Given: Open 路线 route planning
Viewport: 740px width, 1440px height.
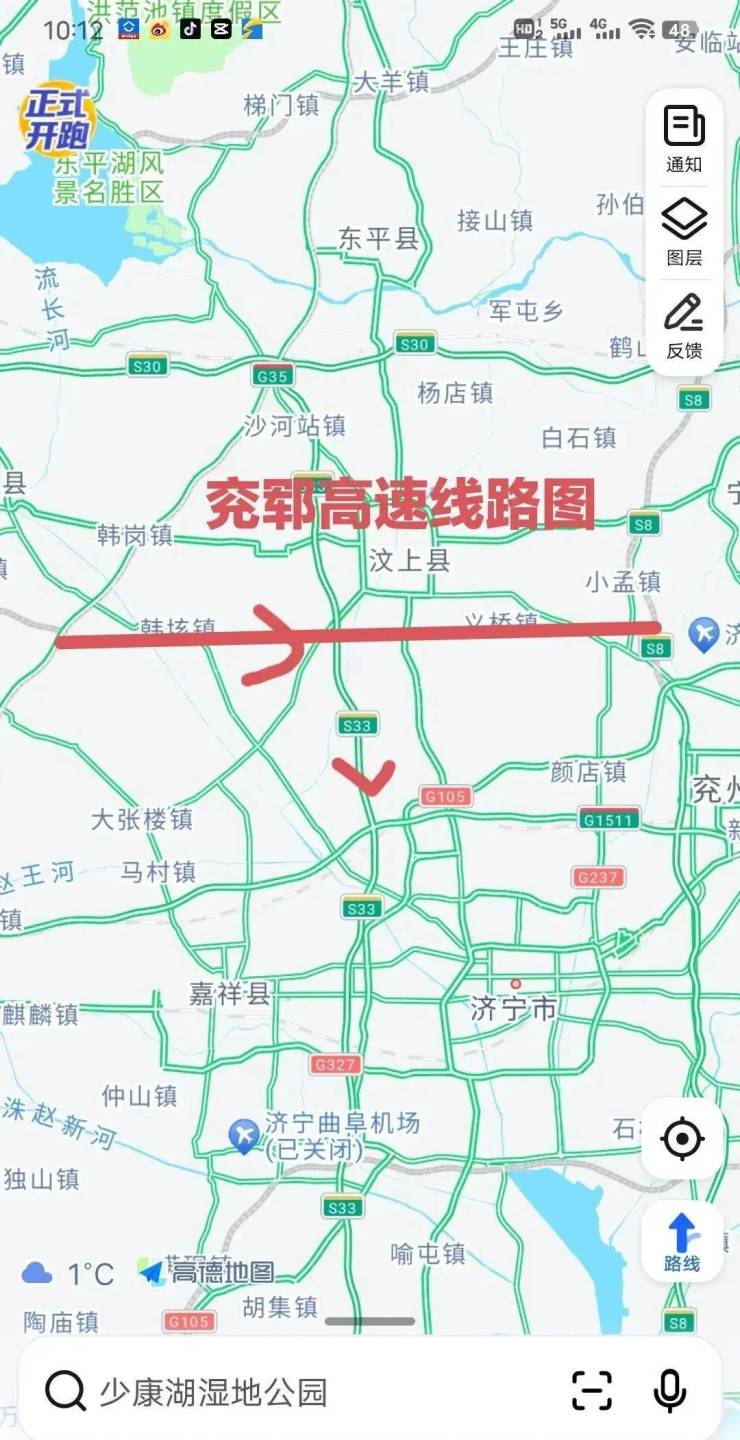Looking at the screenshot, I should (x=682, y=1243).
